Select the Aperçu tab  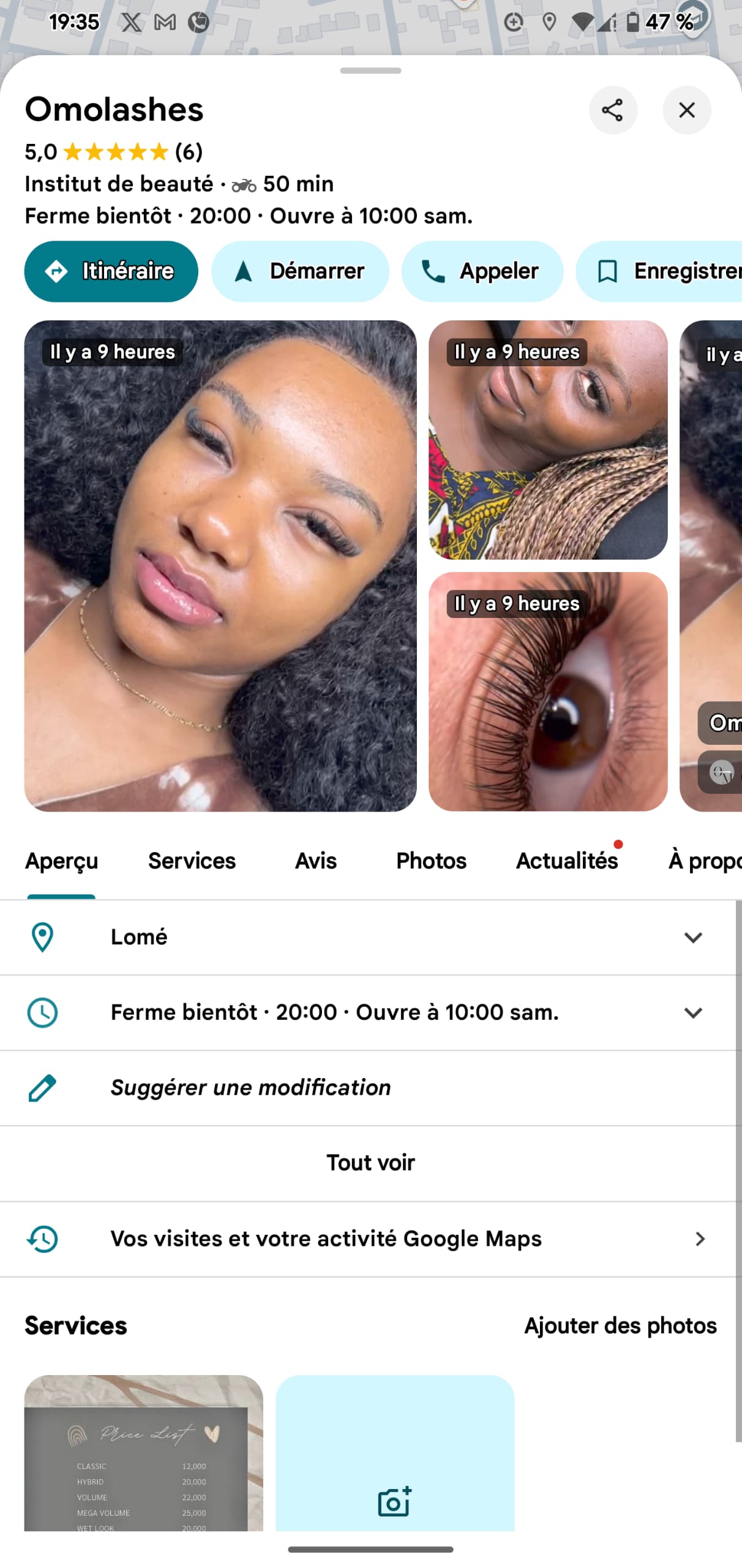61,861
